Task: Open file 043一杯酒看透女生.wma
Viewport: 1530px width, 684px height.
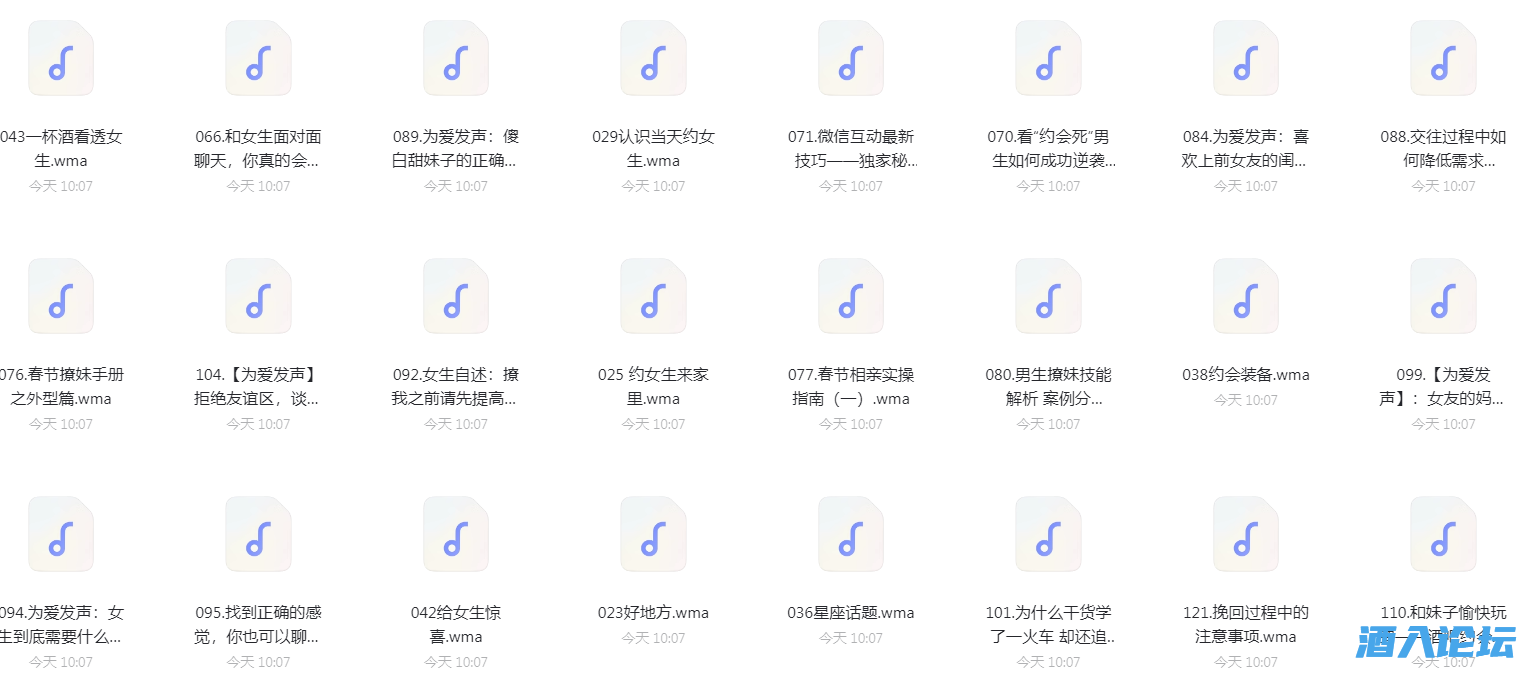Action: tap(60, 58)
